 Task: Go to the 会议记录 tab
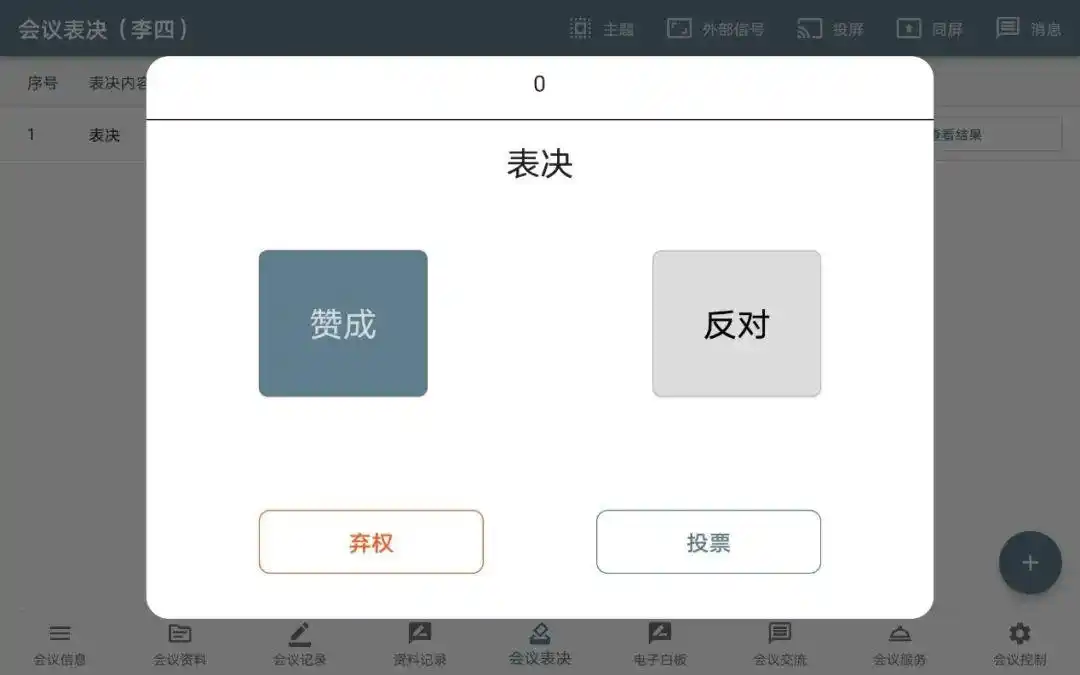(x=300, y=645)
